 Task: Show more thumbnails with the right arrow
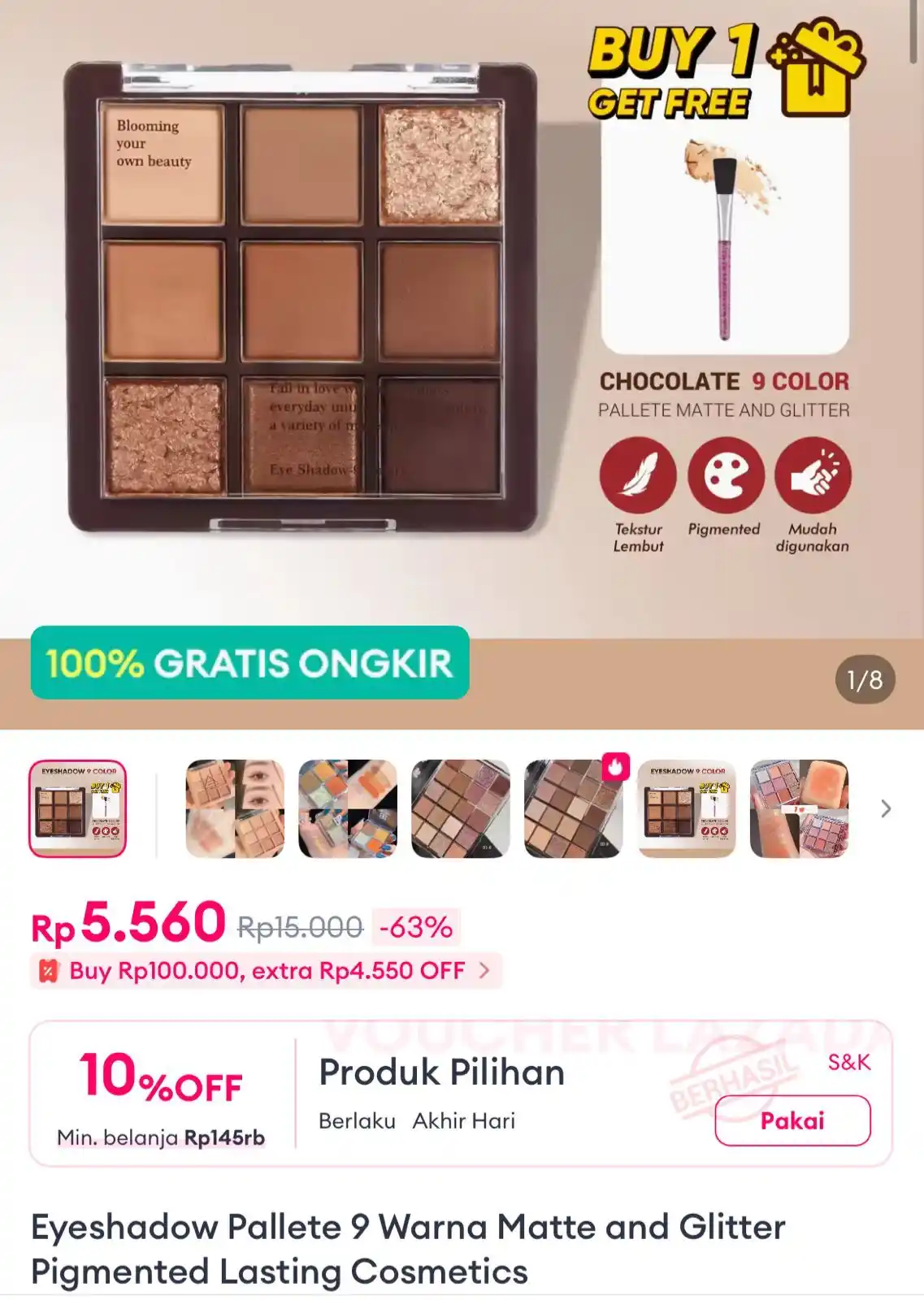pyautogui.click(x=886, y=808)
